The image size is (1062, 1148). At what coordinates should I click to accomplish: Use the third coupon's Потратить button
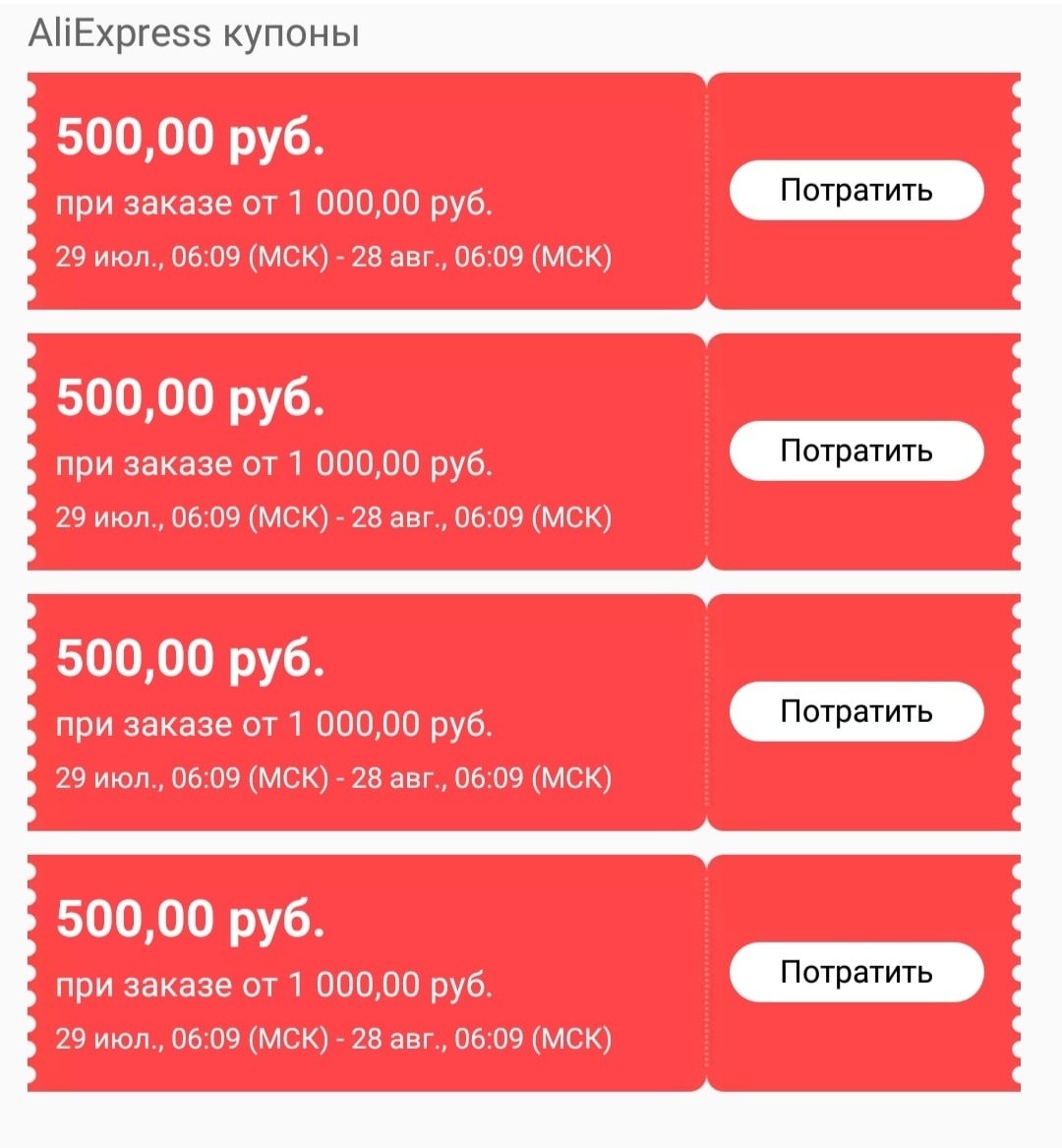(x=855, y=711)
